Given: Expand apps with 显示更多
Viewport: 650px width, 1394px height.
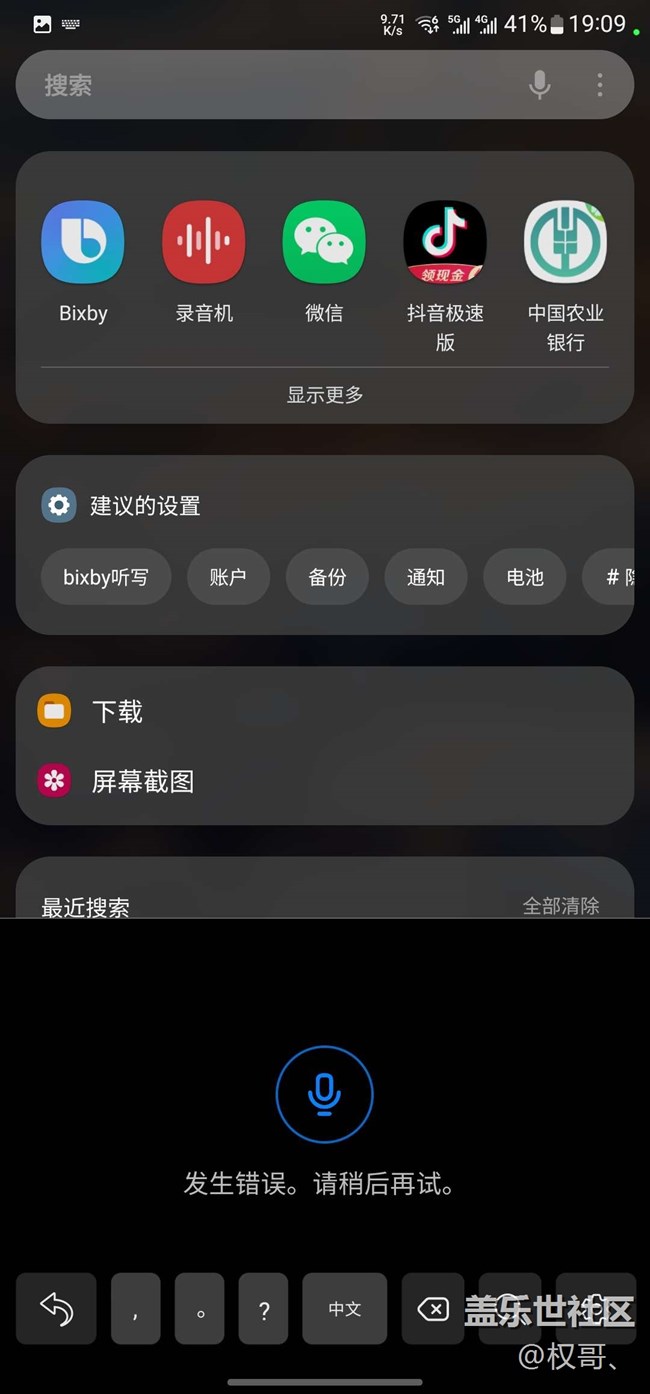Looking at the screenshot, I should point(325,395).
